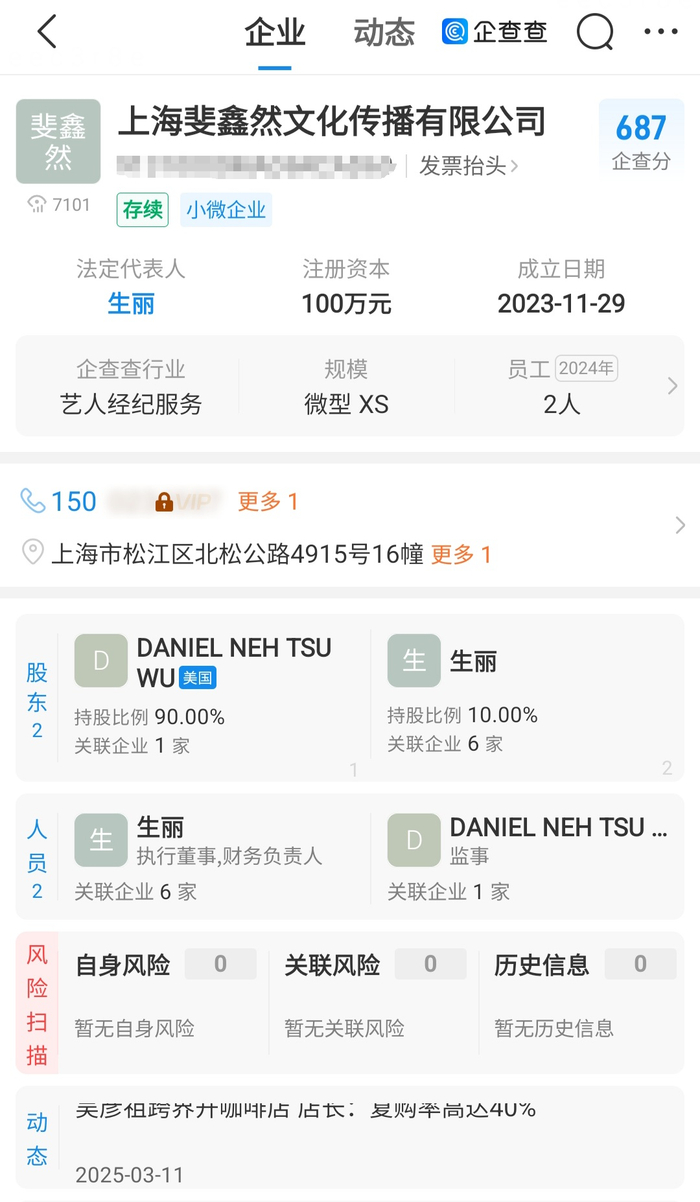Expand industry and scale info chevron
This screenshot has width=700, height=1202.
click(x=672, y=386)
